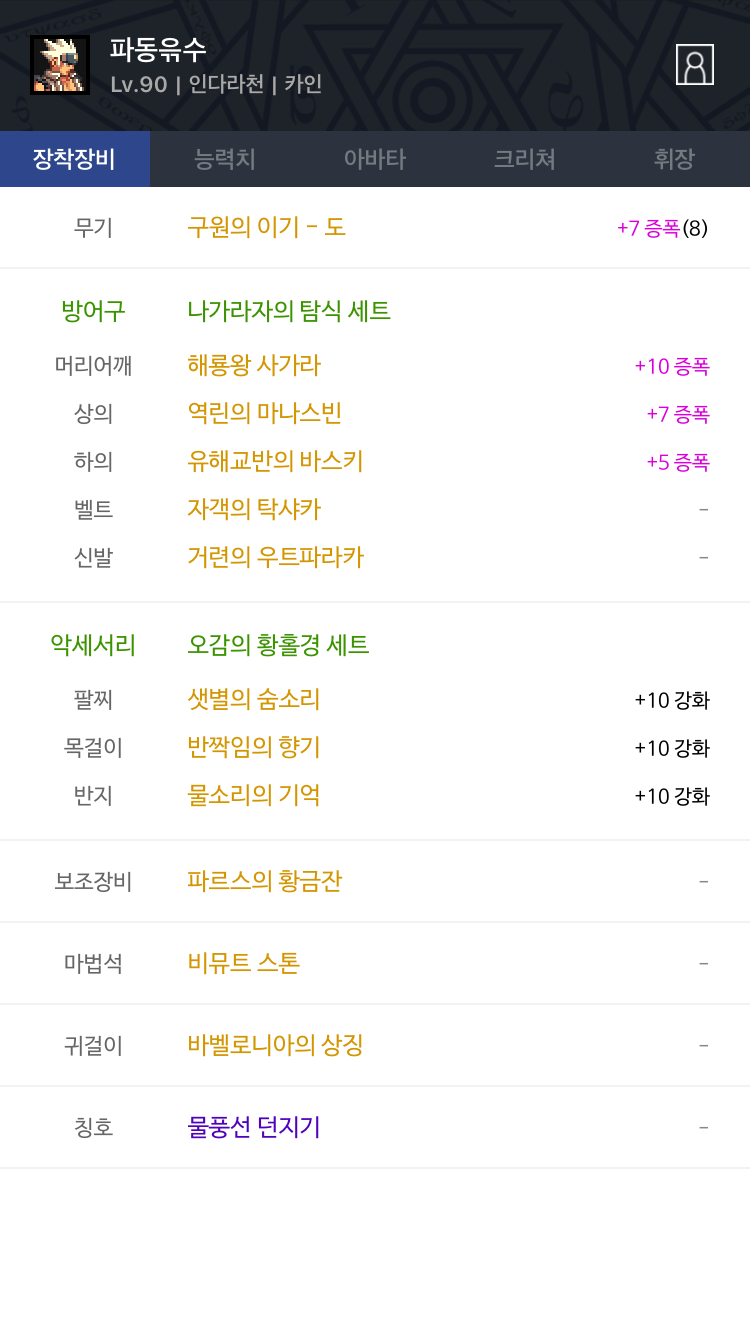View the 파르스의 황금잔 sub-equipment item
Viewport: 750px width, 1334px height.
pyautogui.click(x=265, y=881)
